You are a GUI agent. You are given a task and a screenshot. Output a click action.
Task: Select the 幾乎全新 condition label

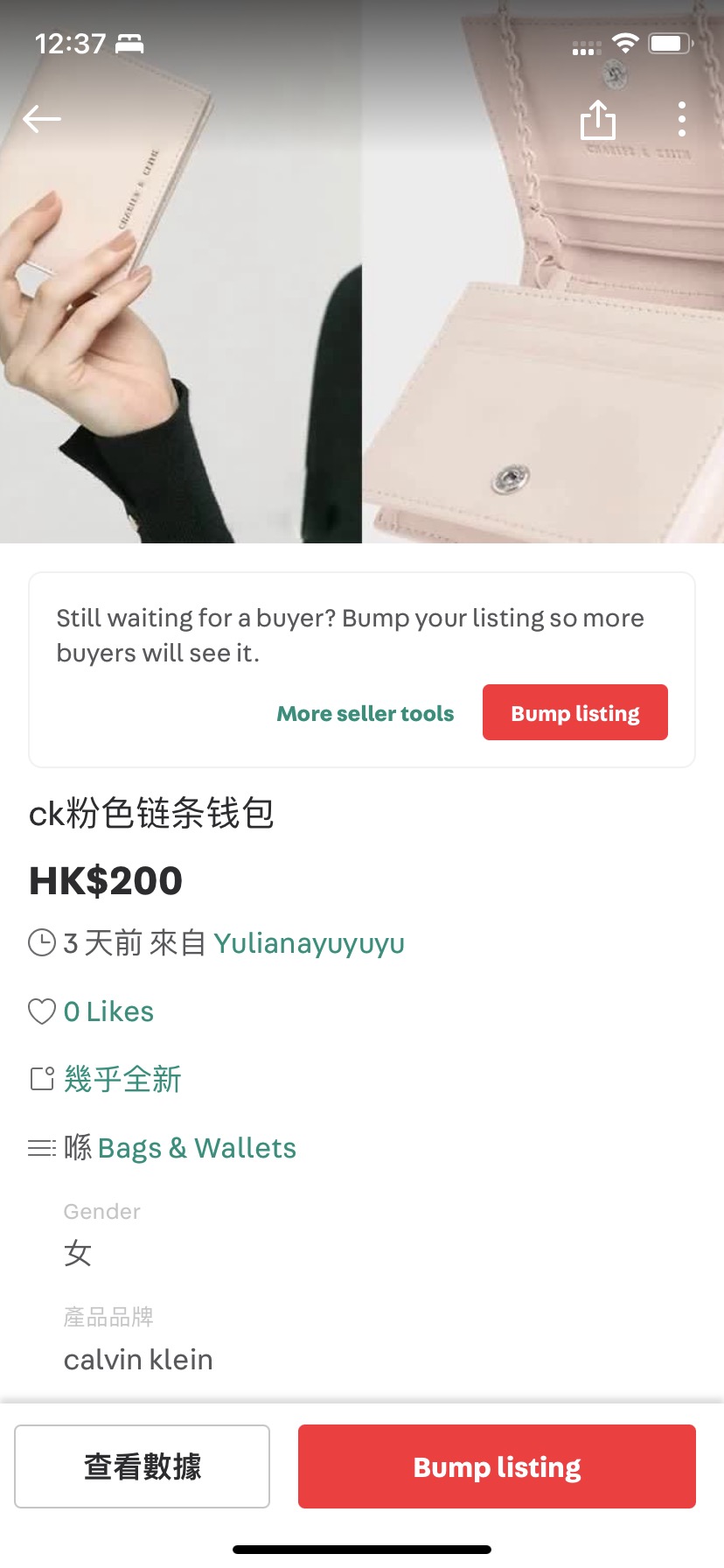click(122, 1079)
